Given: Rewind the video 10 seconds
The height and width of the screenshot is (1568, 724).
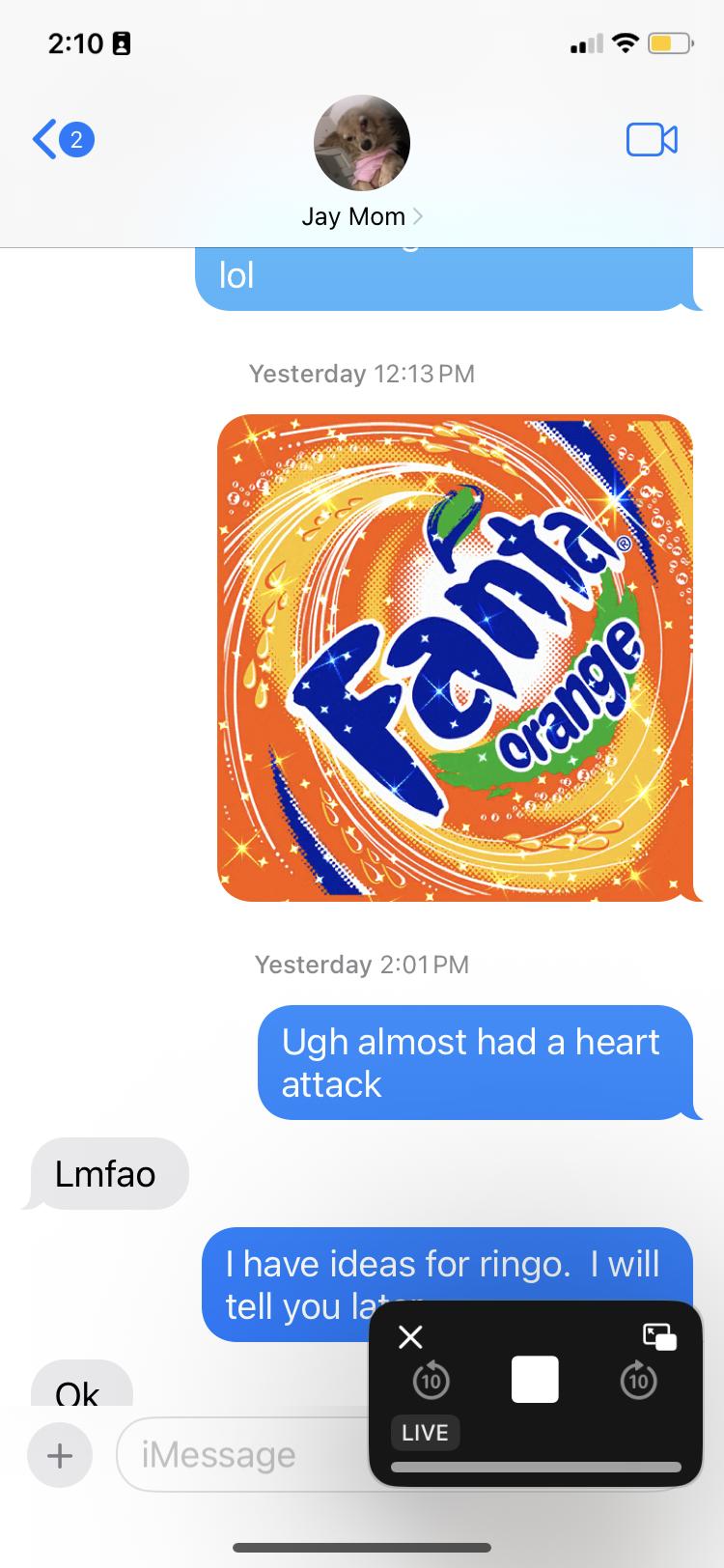Looking at the screenshot, I should (431, 1380).
